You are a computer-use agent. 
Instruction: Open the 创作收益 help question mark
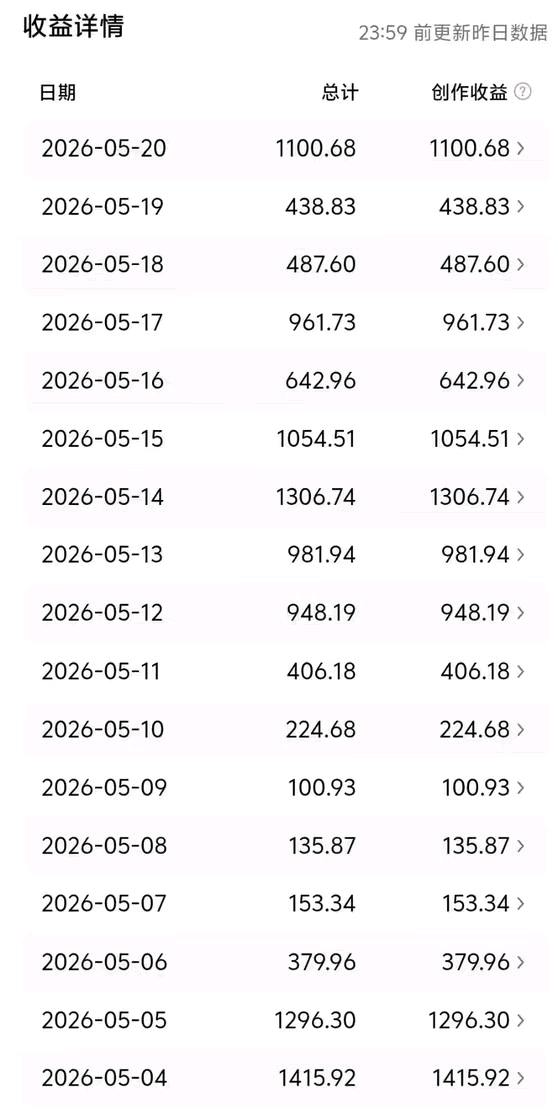point(522,92)
